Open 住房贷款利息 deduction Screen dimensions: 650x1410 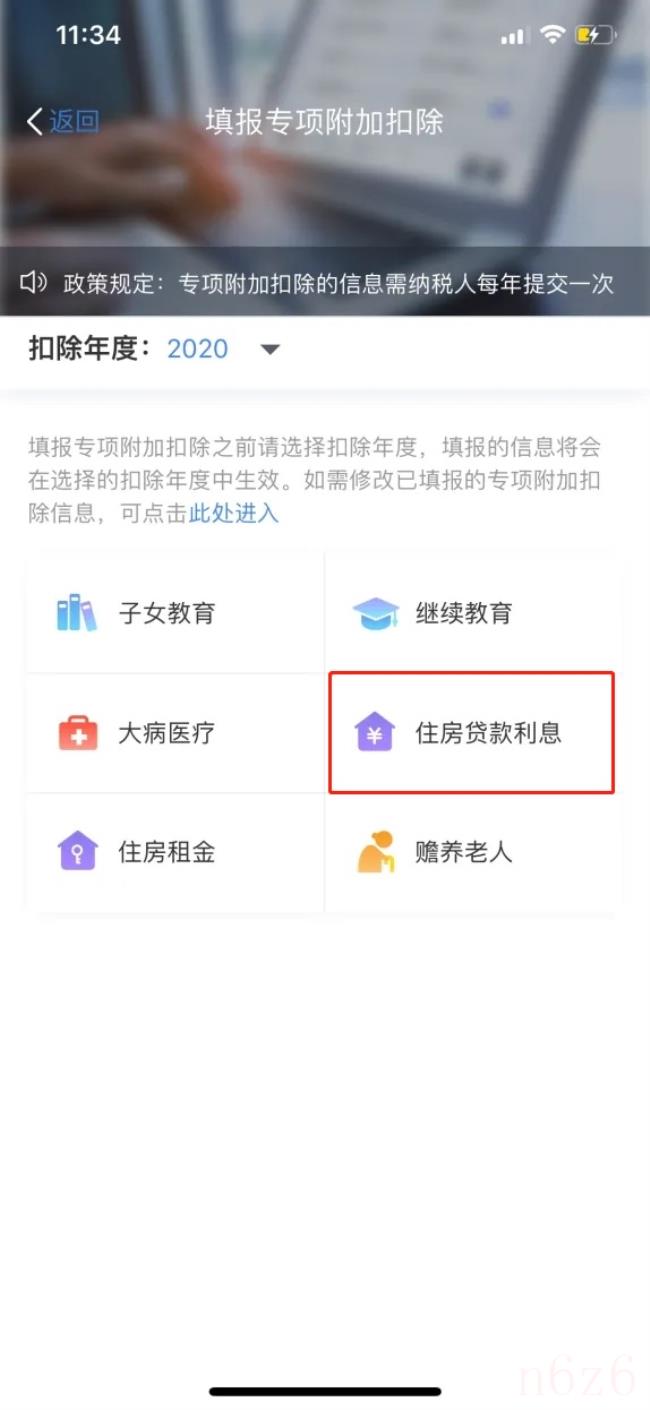472,733
